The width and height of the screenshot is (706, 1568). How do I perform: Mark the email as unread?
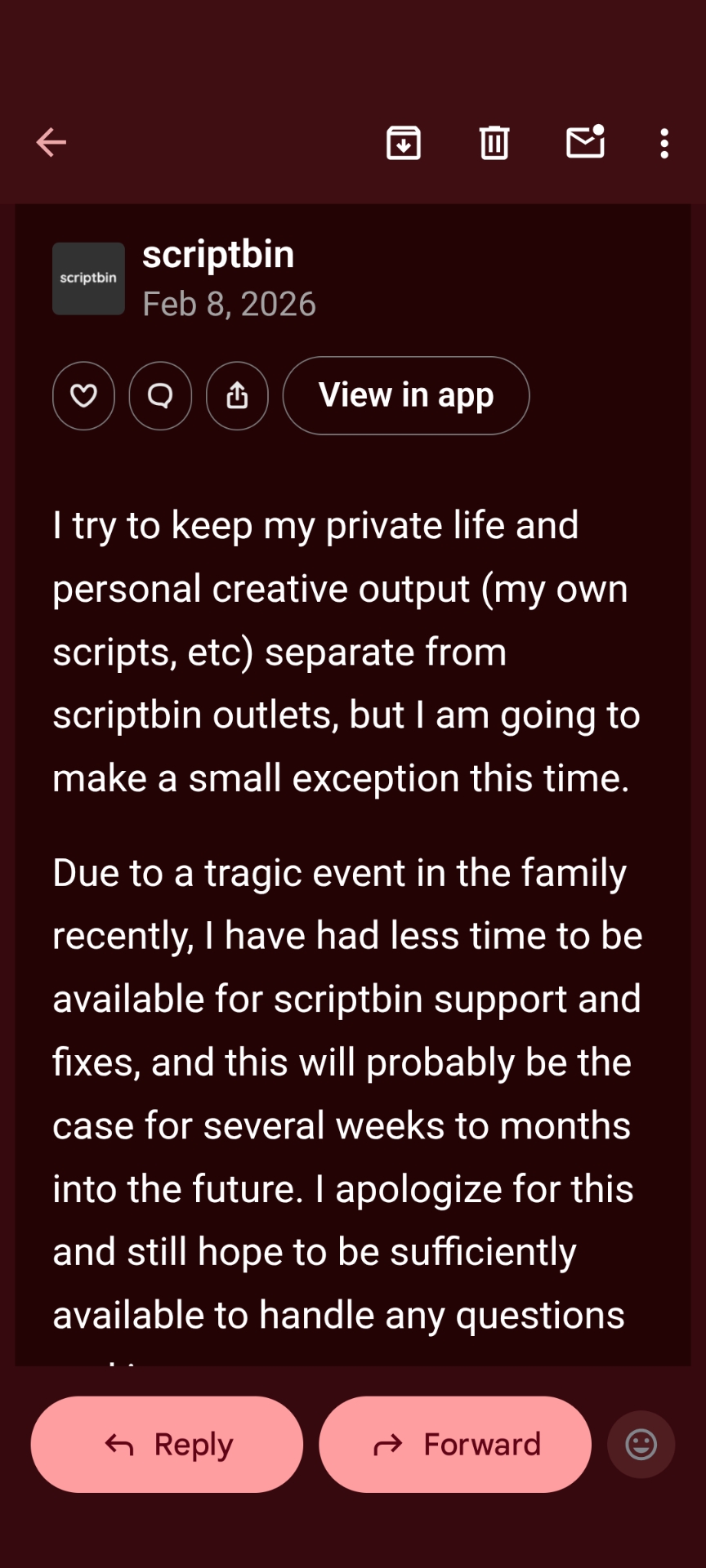coord(585,143)
